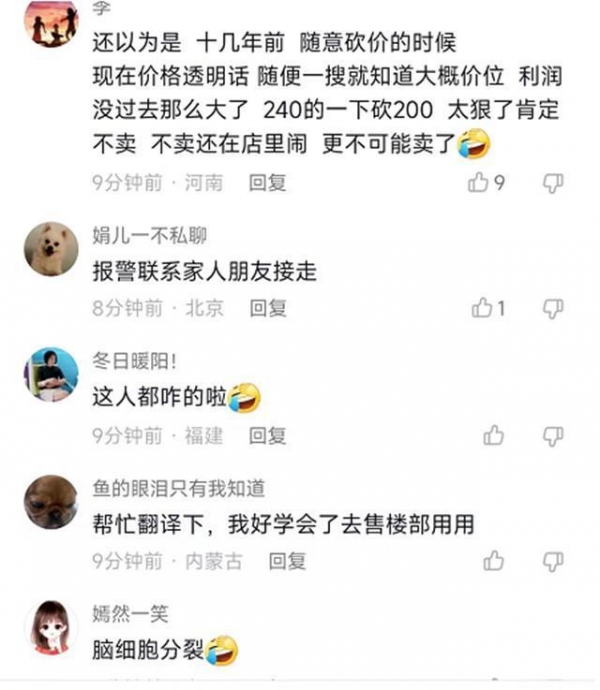Dislike 鱼的眼泪只有我知道's comment
The width and height of the screenshot is (600, 690).
tap(552, 561)
